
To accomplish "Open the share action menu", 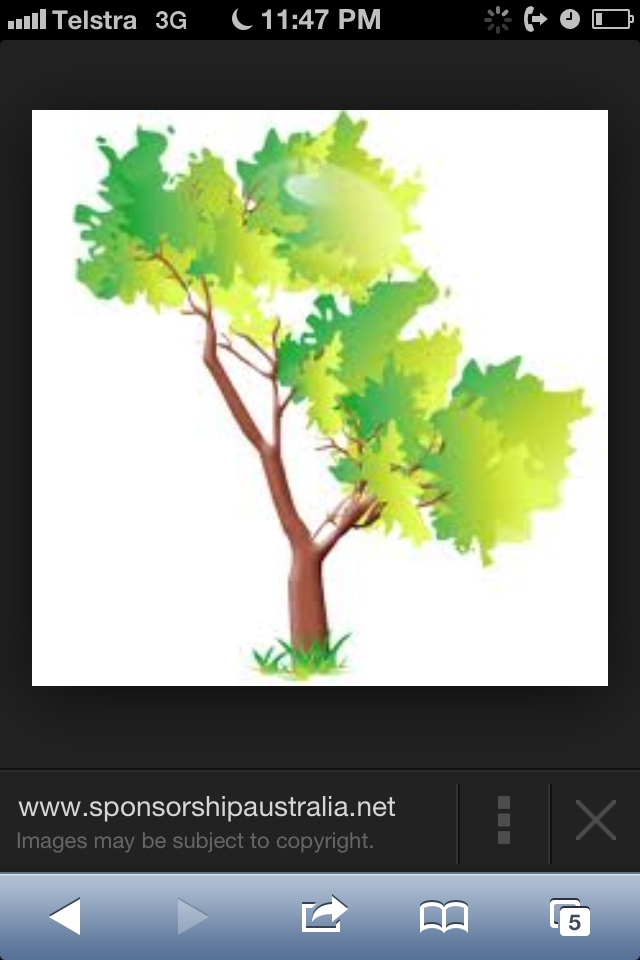I will 323,915.
